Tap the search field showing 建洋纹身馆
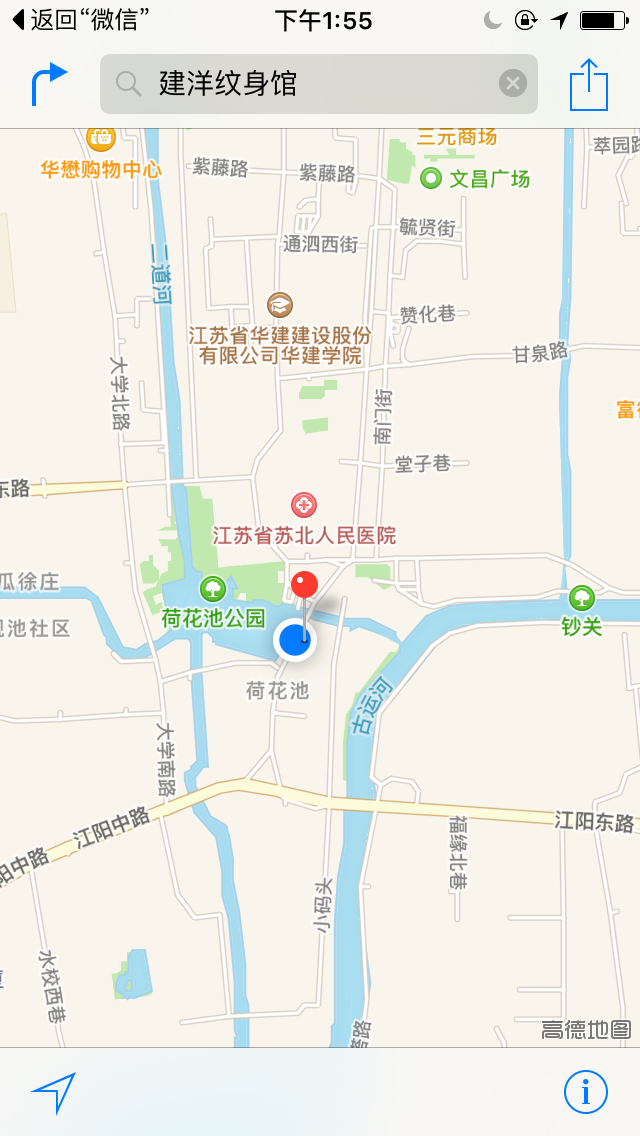Viewport: 640px width, 1136px height. [x=310, y=84]
